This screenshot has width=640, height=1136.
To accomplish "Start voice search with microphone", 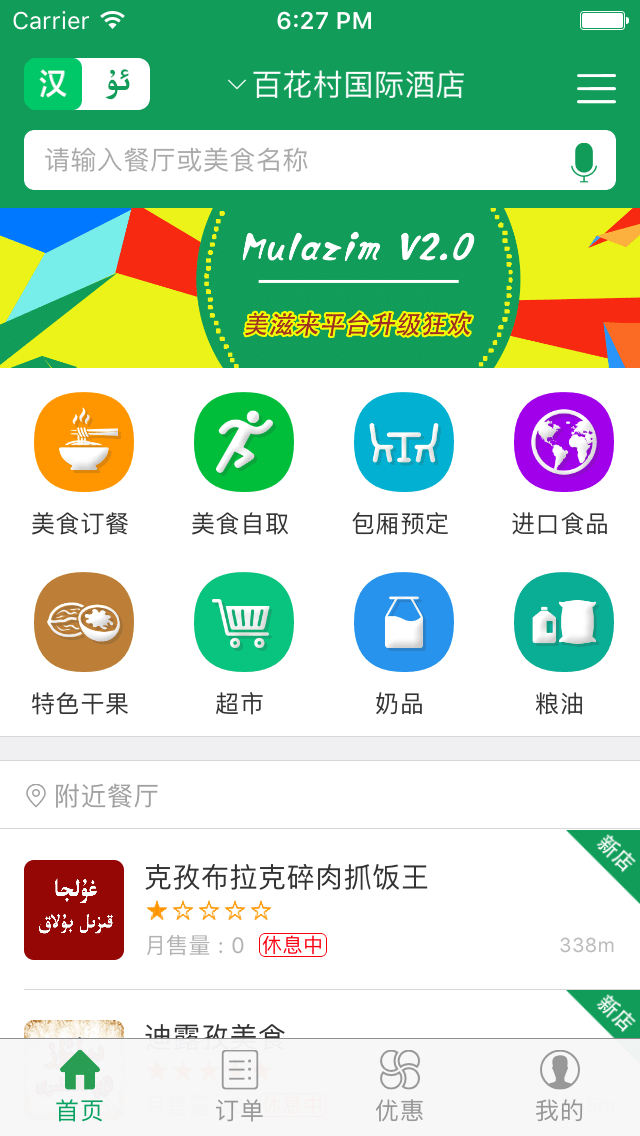I will pyautogui.click(x=583, y=162).
